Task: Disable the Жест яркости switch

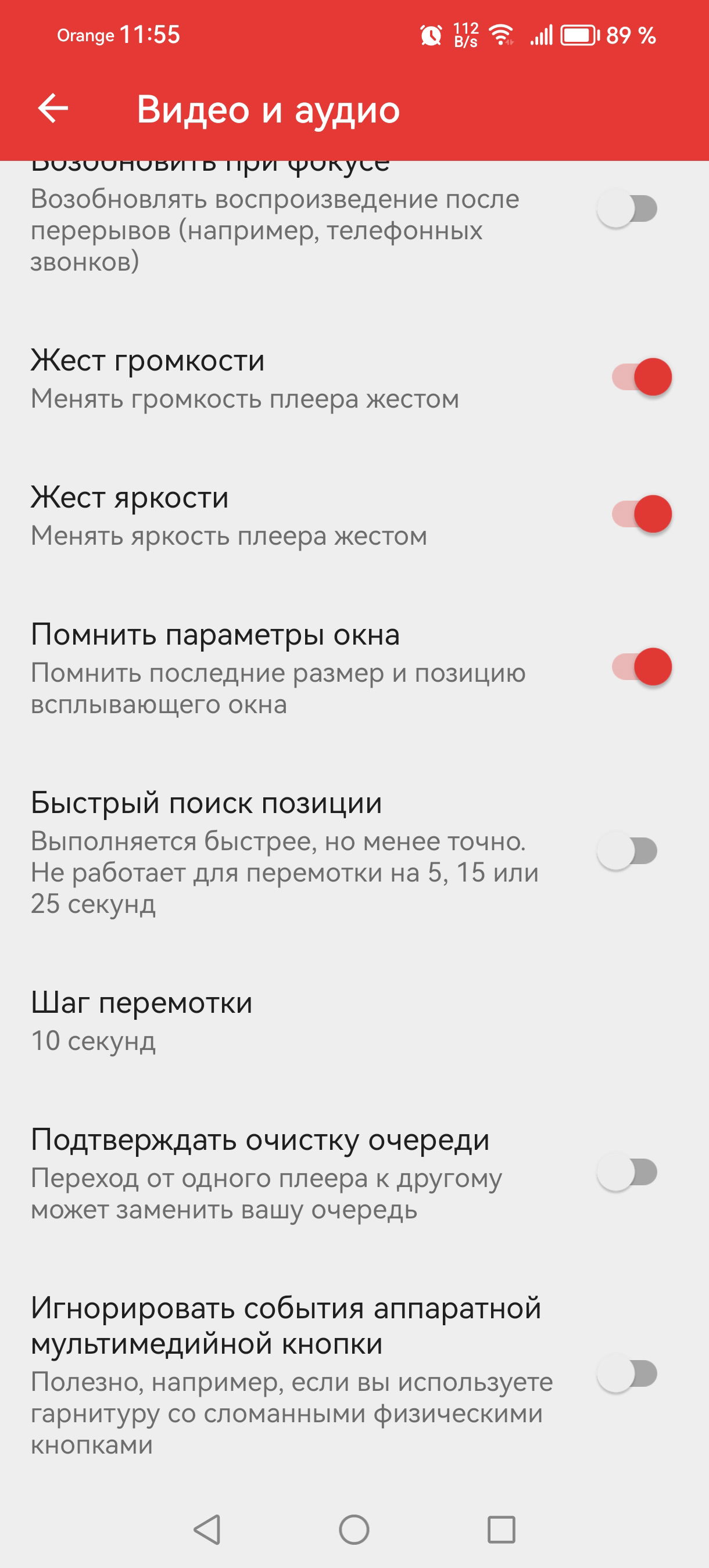Action: pyautogui.click(x=642, y=515)
